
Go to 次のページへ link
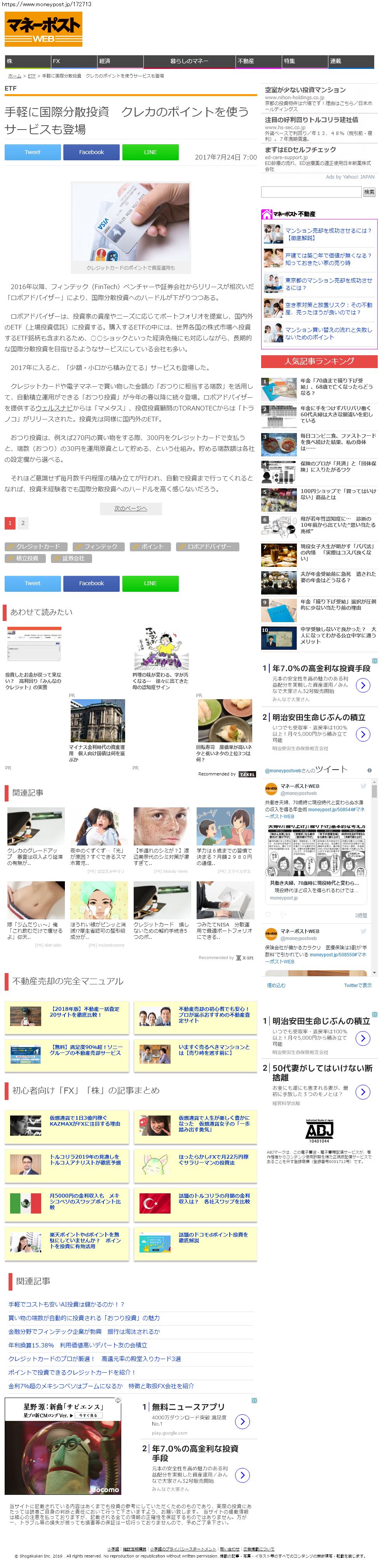point(131,508)
